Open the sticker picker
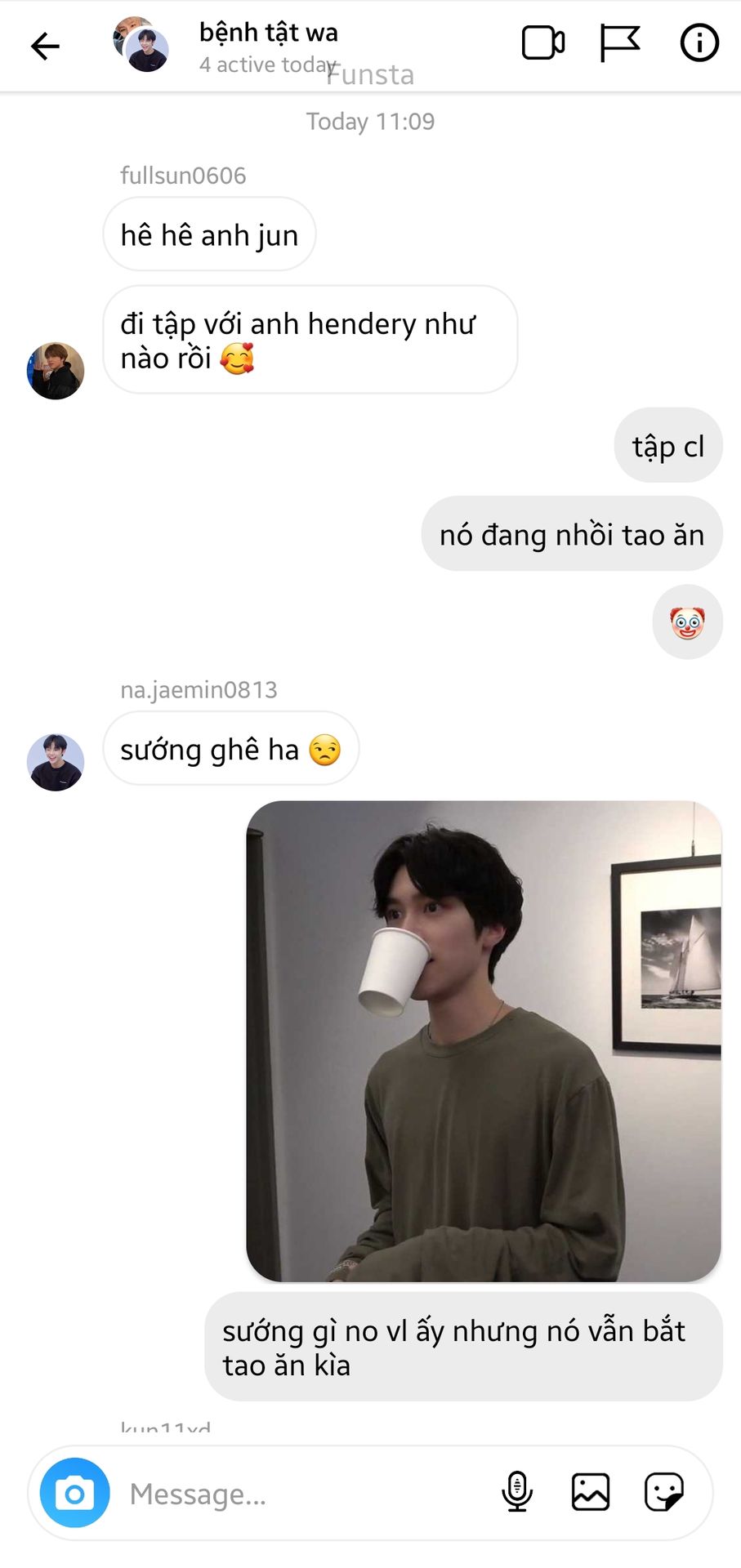This screenshot has width=741, height=1568. click(x=663, y=1492)
